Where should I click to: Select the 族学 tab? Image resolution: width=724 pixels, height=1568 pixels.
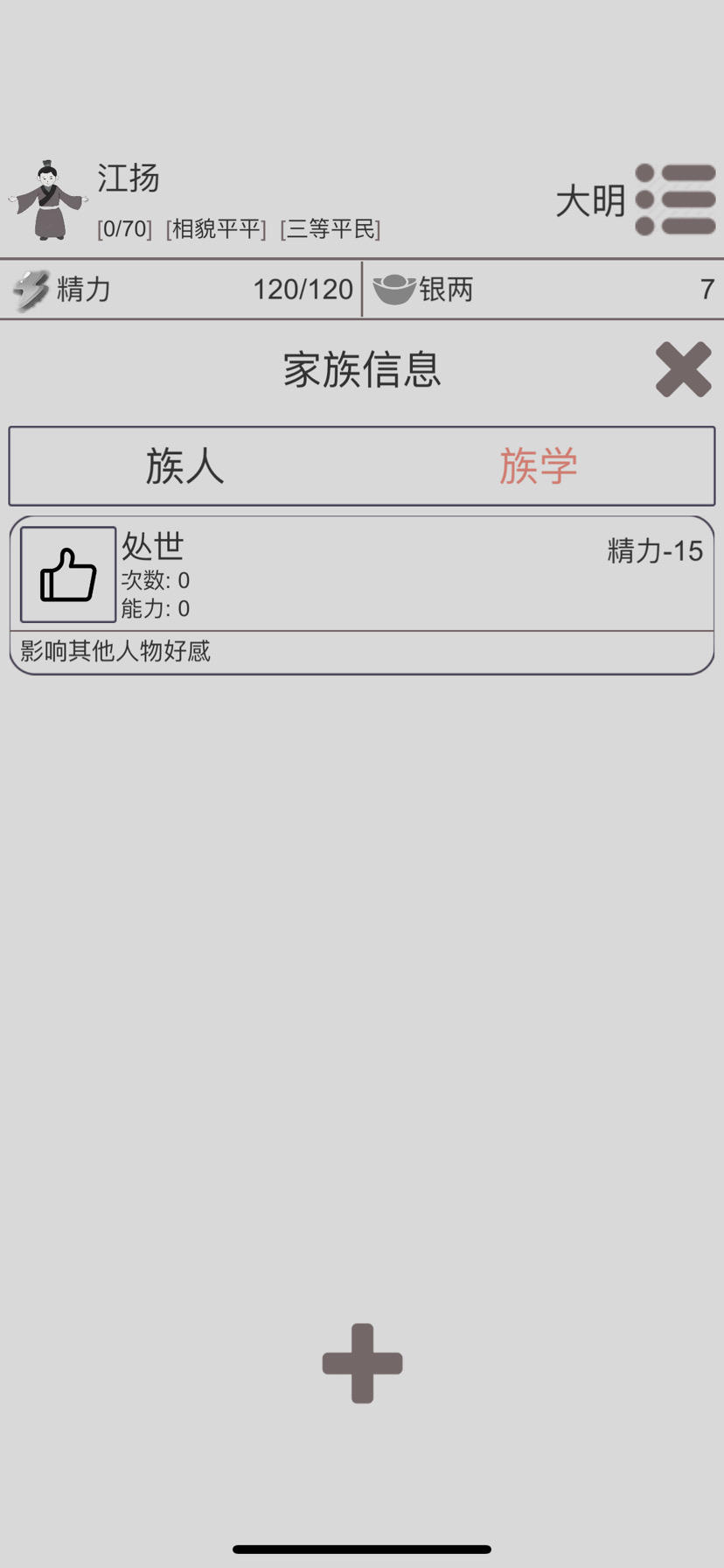[538, 465]
